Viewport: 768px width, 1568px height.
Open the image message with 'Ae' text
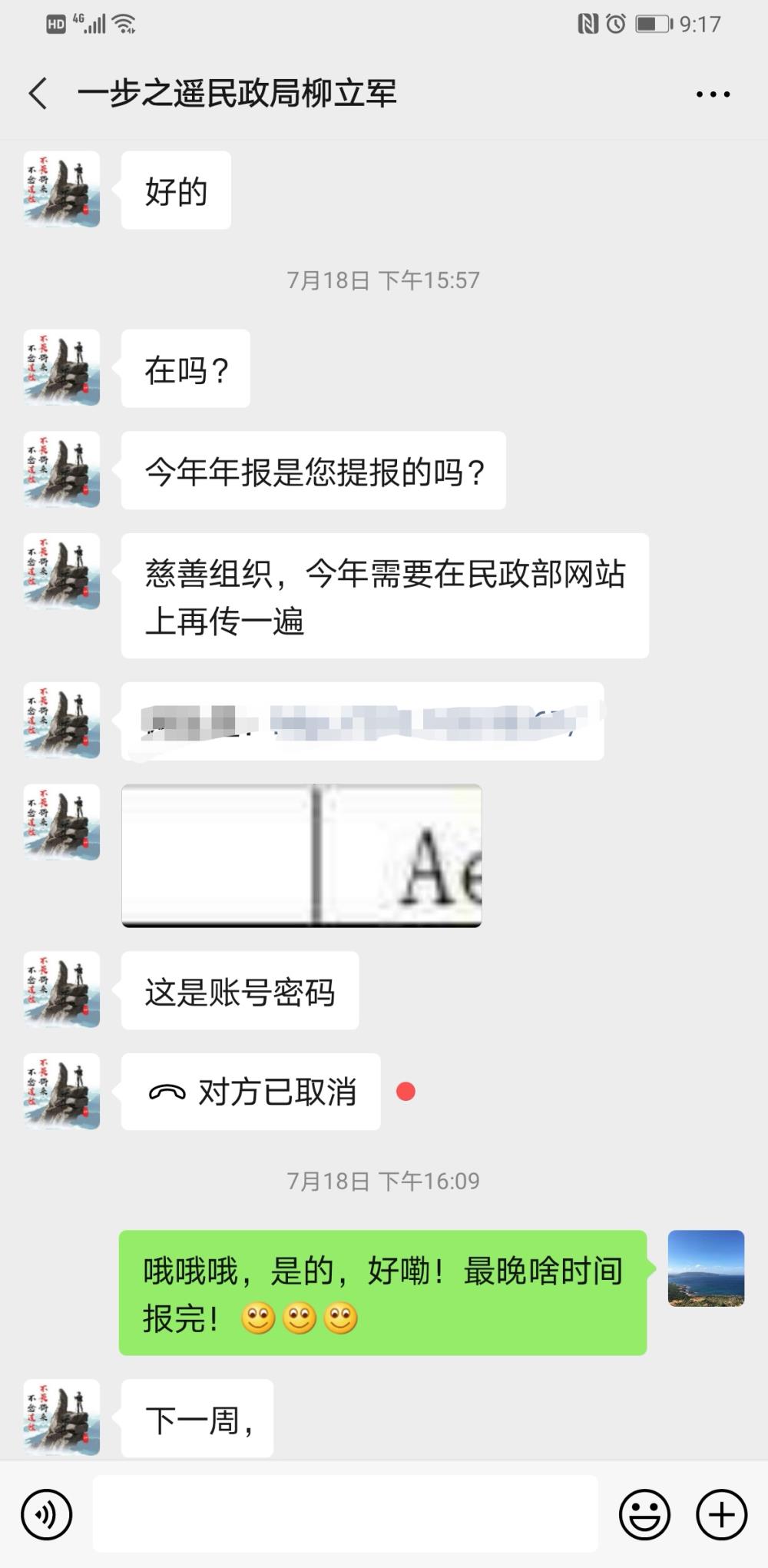point(302,855)
